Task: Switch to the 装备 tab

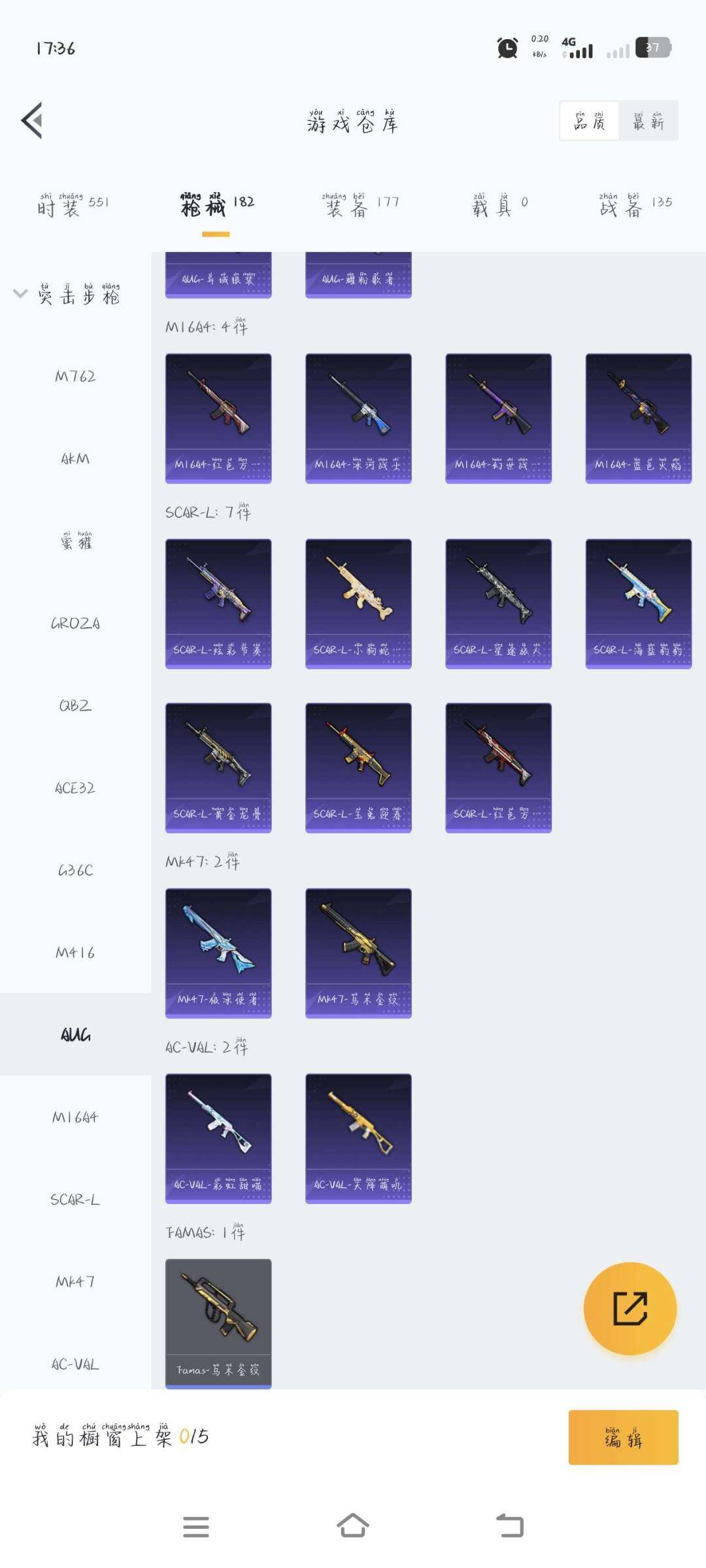Action: (x=360, y=205)
